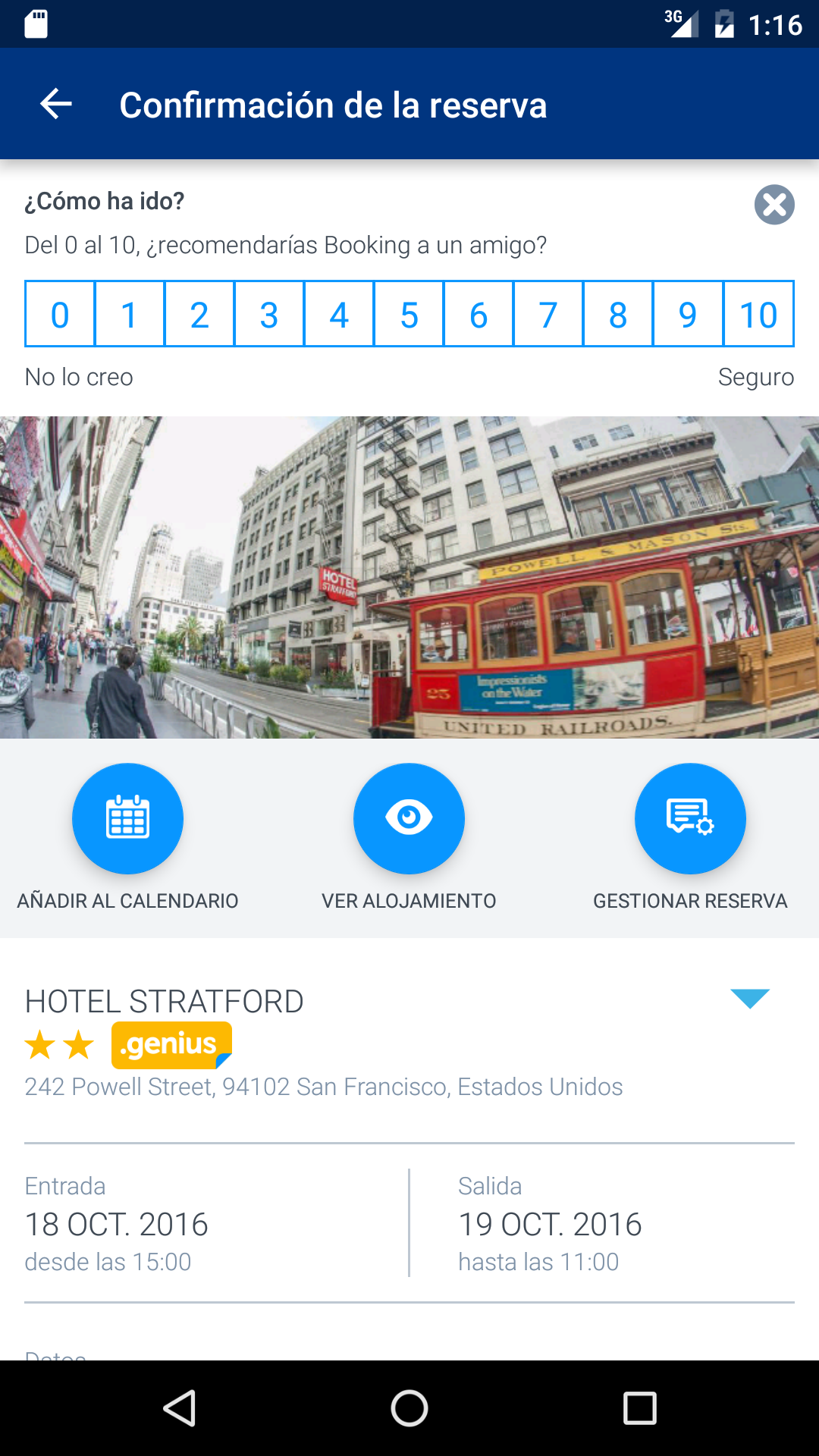The height and width of the screenshot is (1456, 819).
Task: Open the recent apps overview
Action: click(639, 1409)
